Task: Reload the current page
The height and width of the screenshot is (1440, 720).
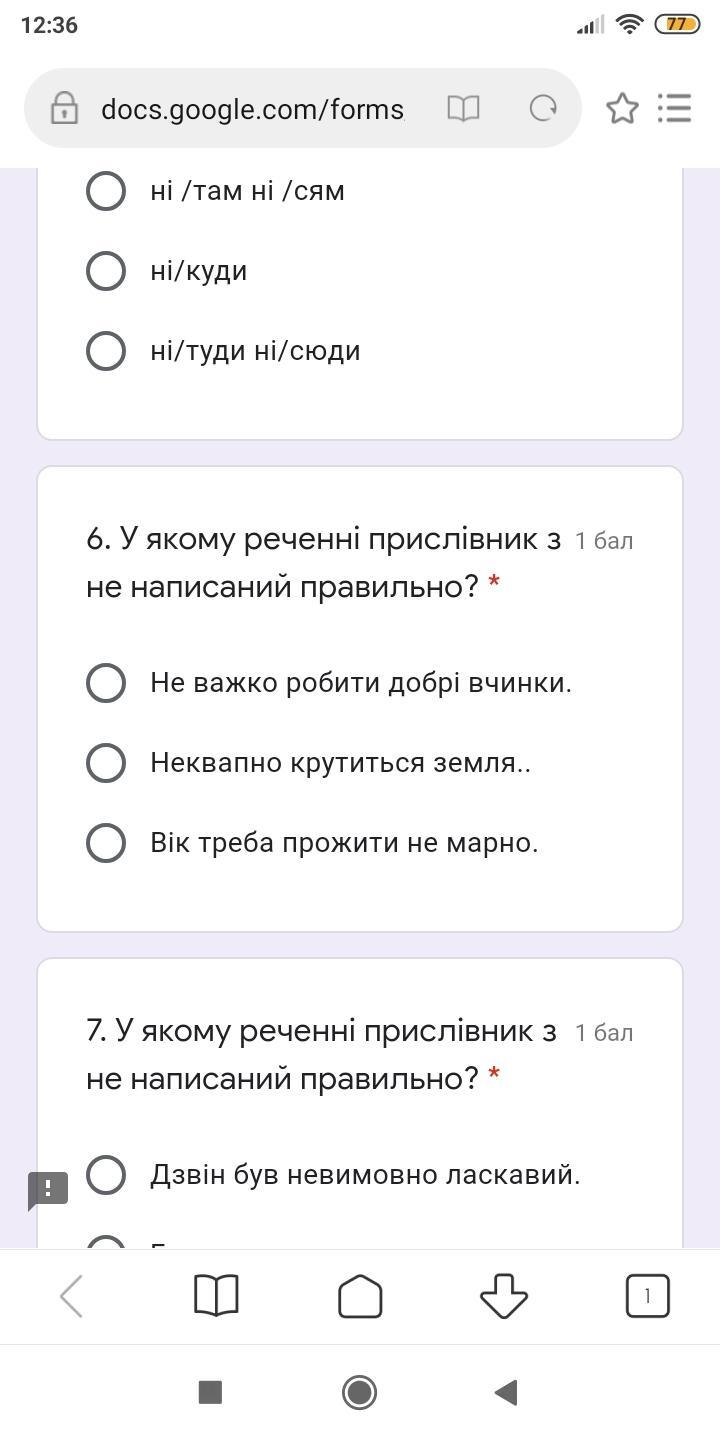Action: coord(543,109)
